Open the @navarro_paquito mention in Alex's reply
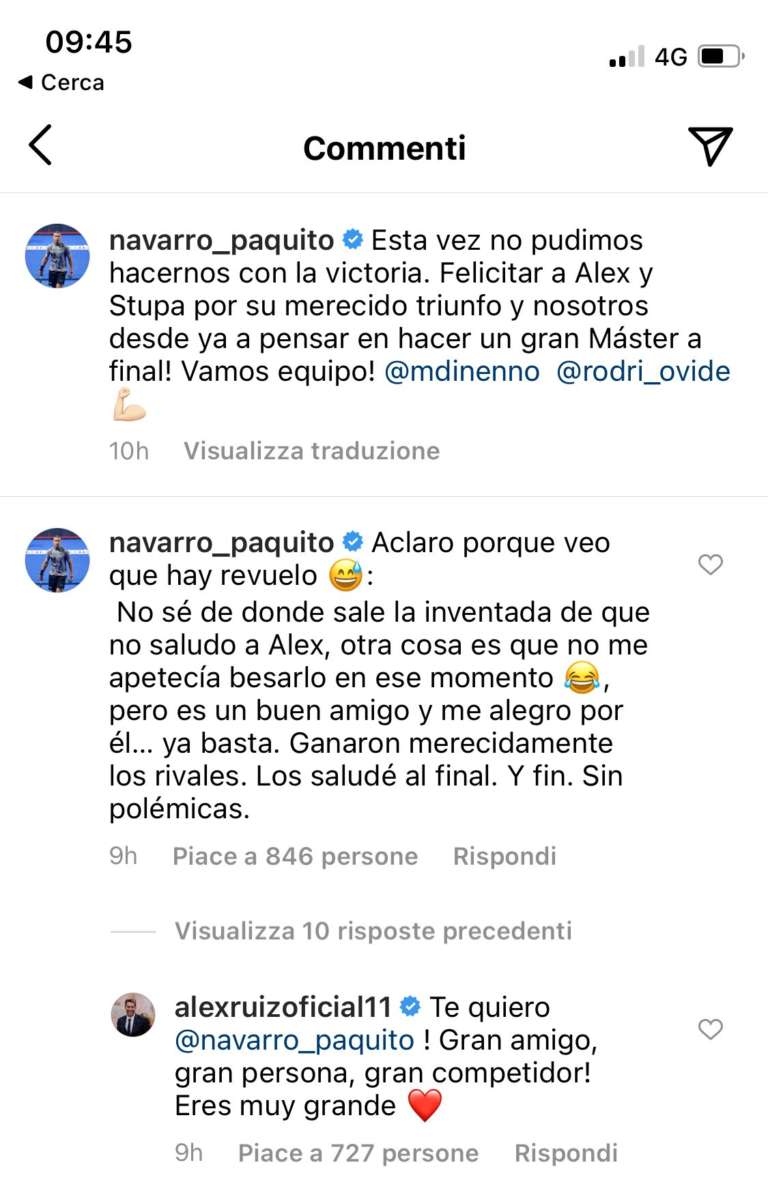Viewport: 768px width, 1180px height. point(294,1040)
